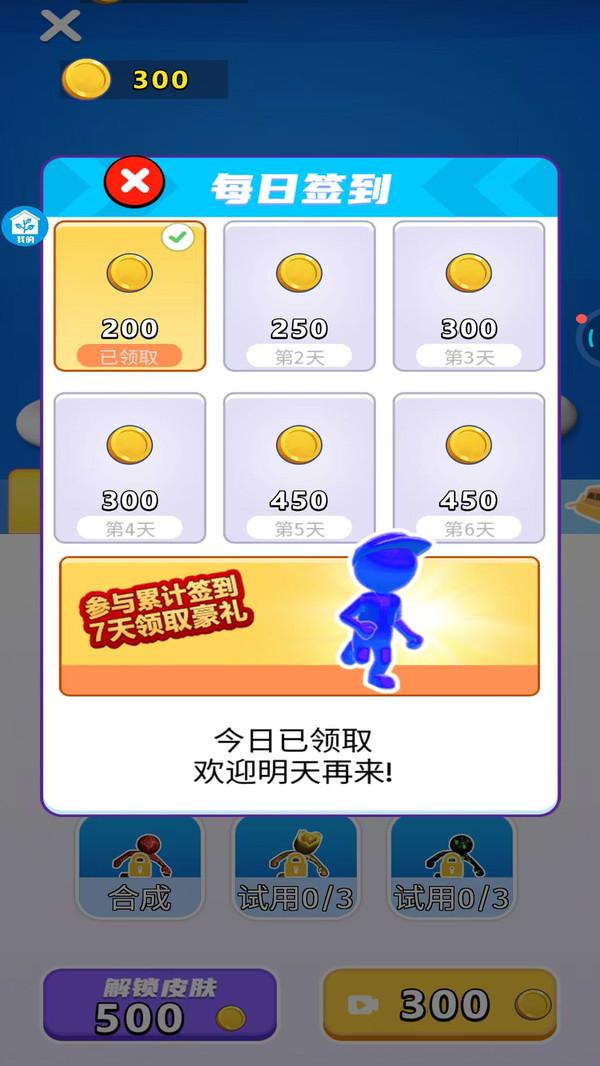Close the daily check-in dialog
This screenshot has width=600, height=1066.
134,182
